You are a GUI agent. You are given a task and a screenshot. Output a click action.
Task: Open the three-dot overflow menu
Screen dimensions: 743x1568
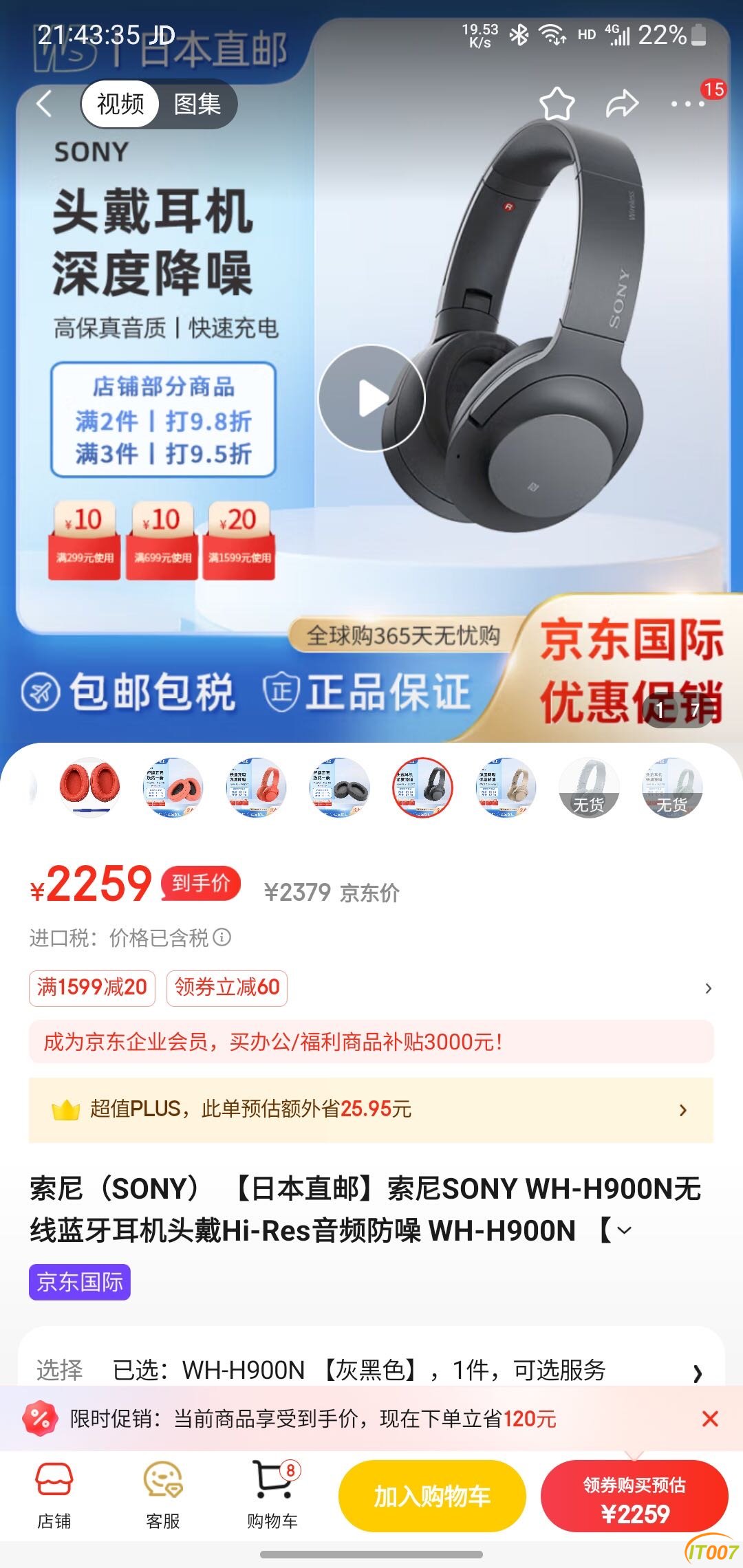(687, 105)
